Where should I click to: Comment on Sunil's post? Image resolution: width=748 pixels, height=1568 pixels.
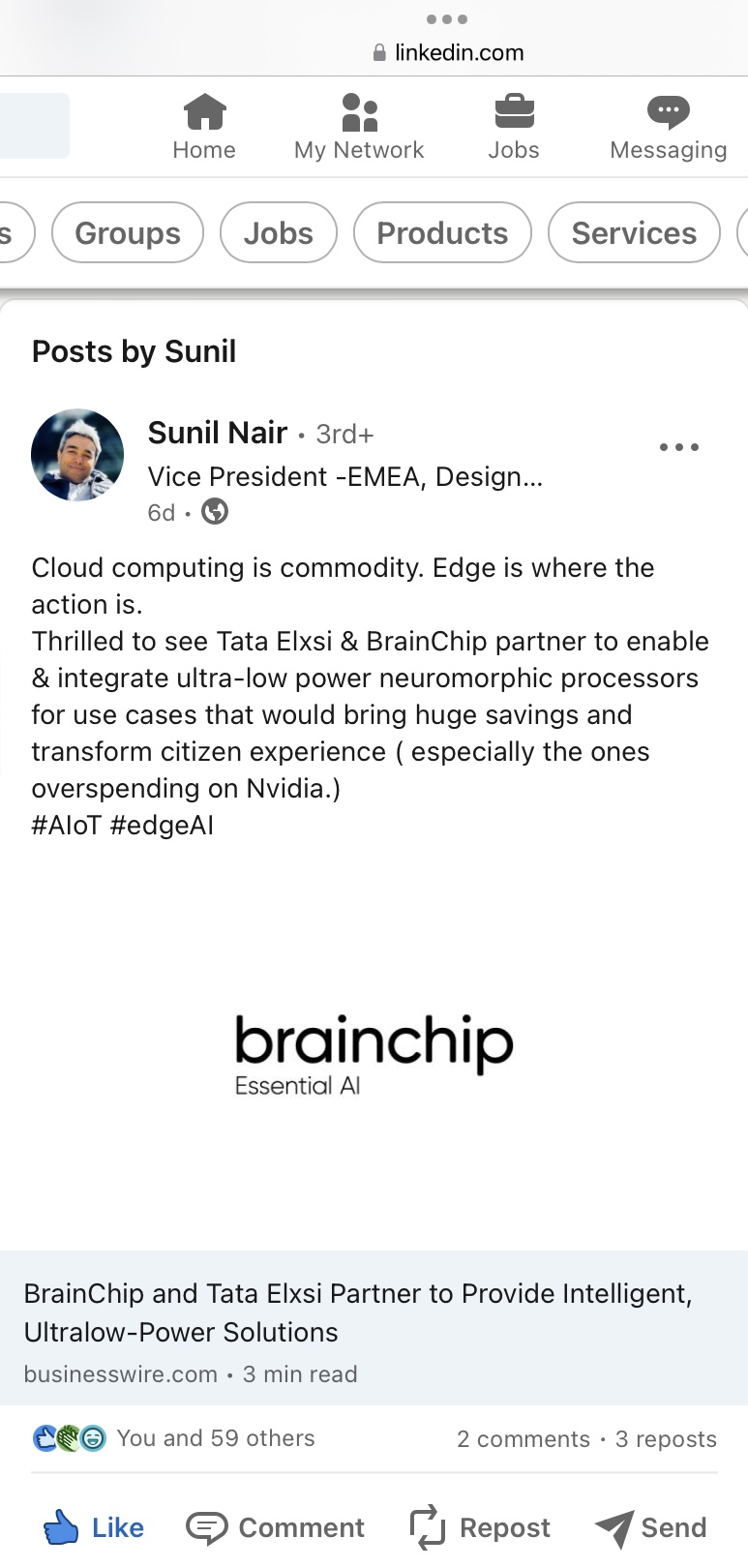276,1527
